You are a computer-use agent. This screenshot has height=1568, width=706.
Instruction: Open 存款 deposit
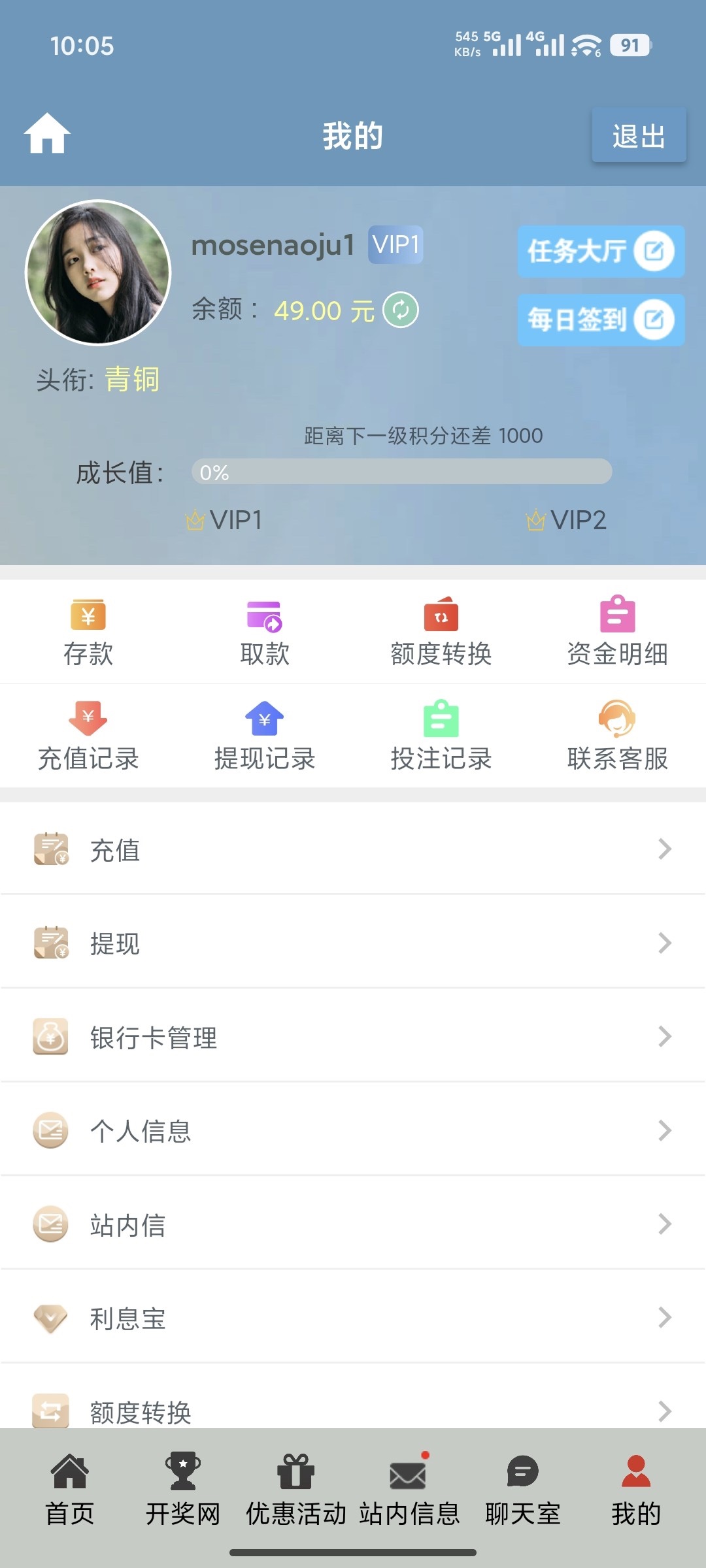(88, 632)
